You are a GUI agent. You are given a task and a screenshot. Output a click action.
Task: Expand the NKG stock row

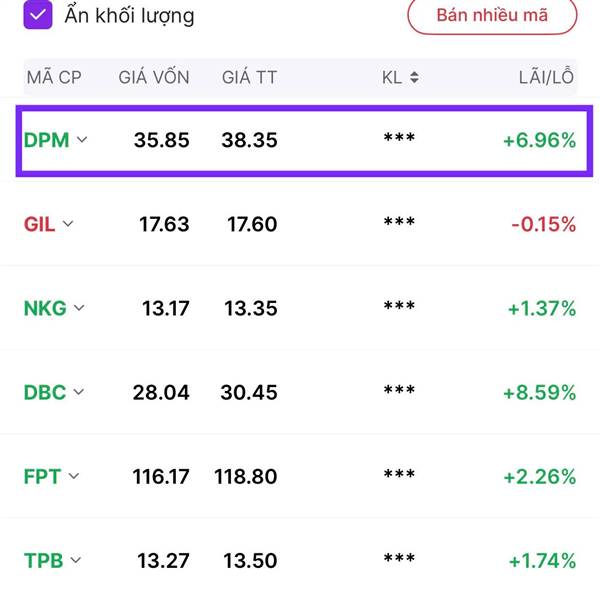tap(79, 308)
